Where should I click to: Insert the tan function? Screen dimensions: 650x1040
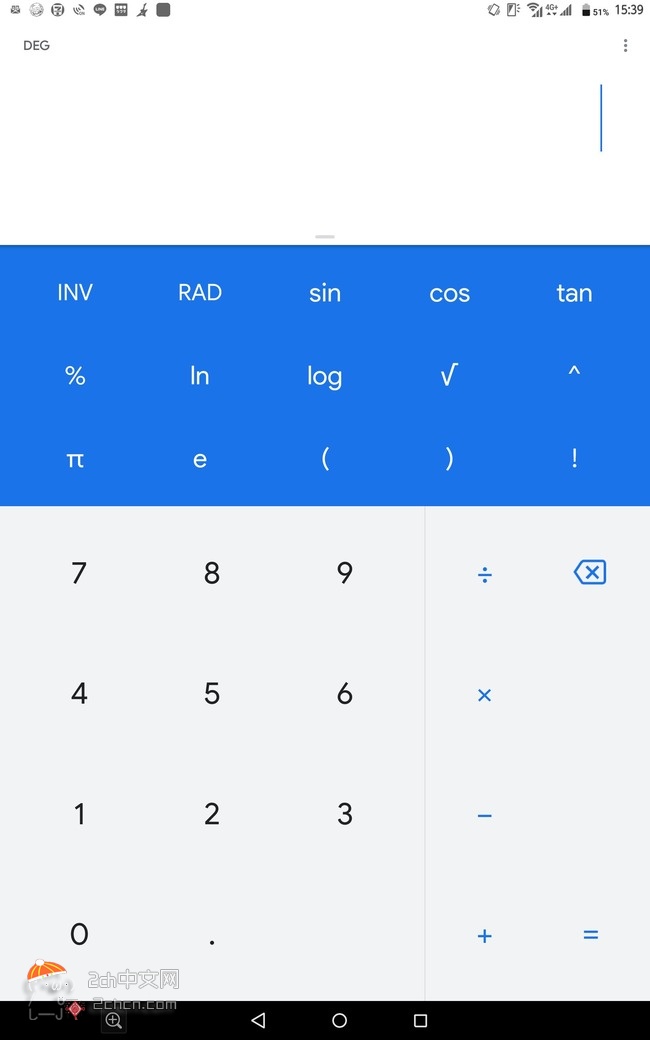tap(574, 292)
